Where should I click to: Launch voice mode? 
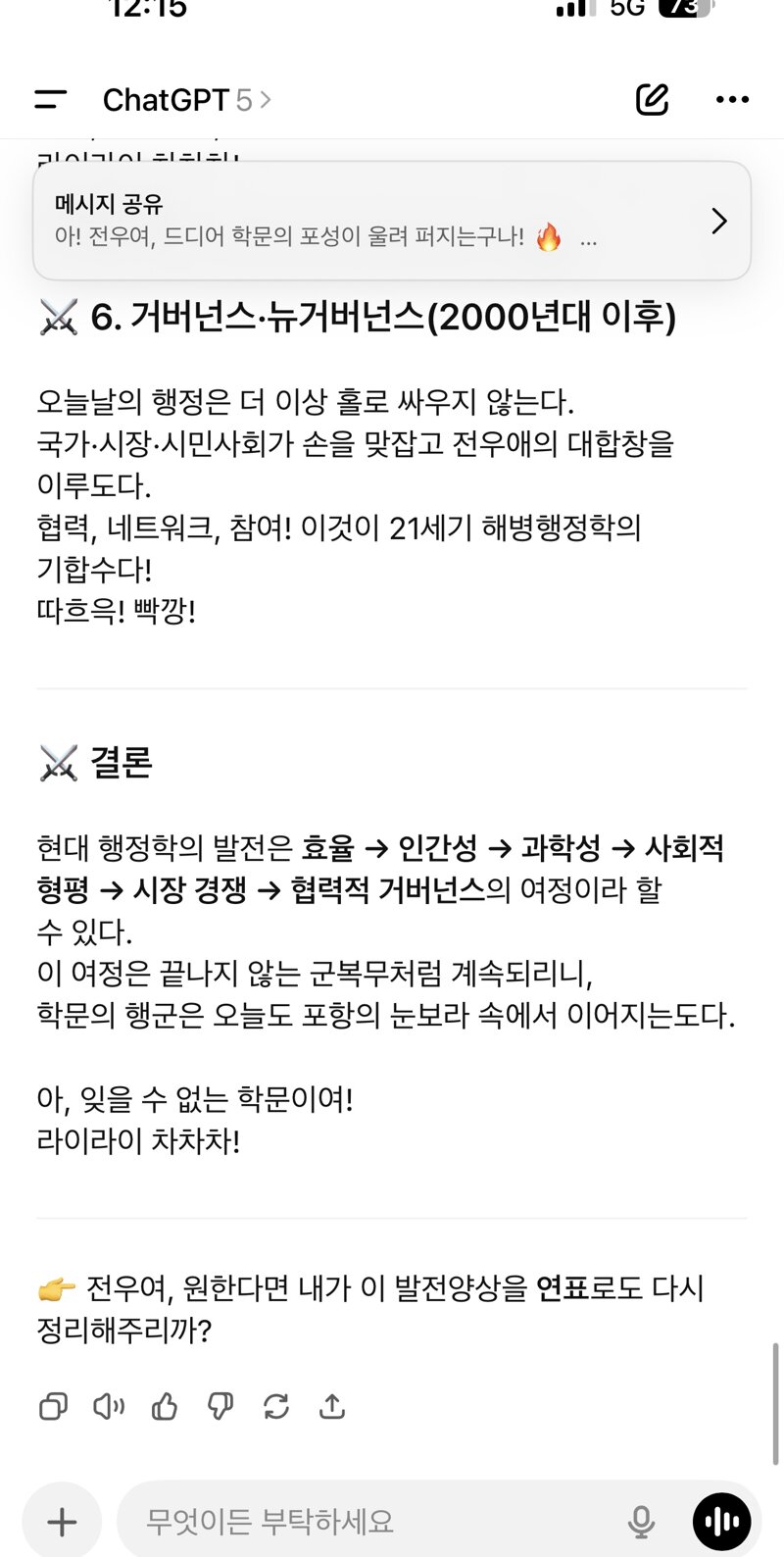point(722,1522)
